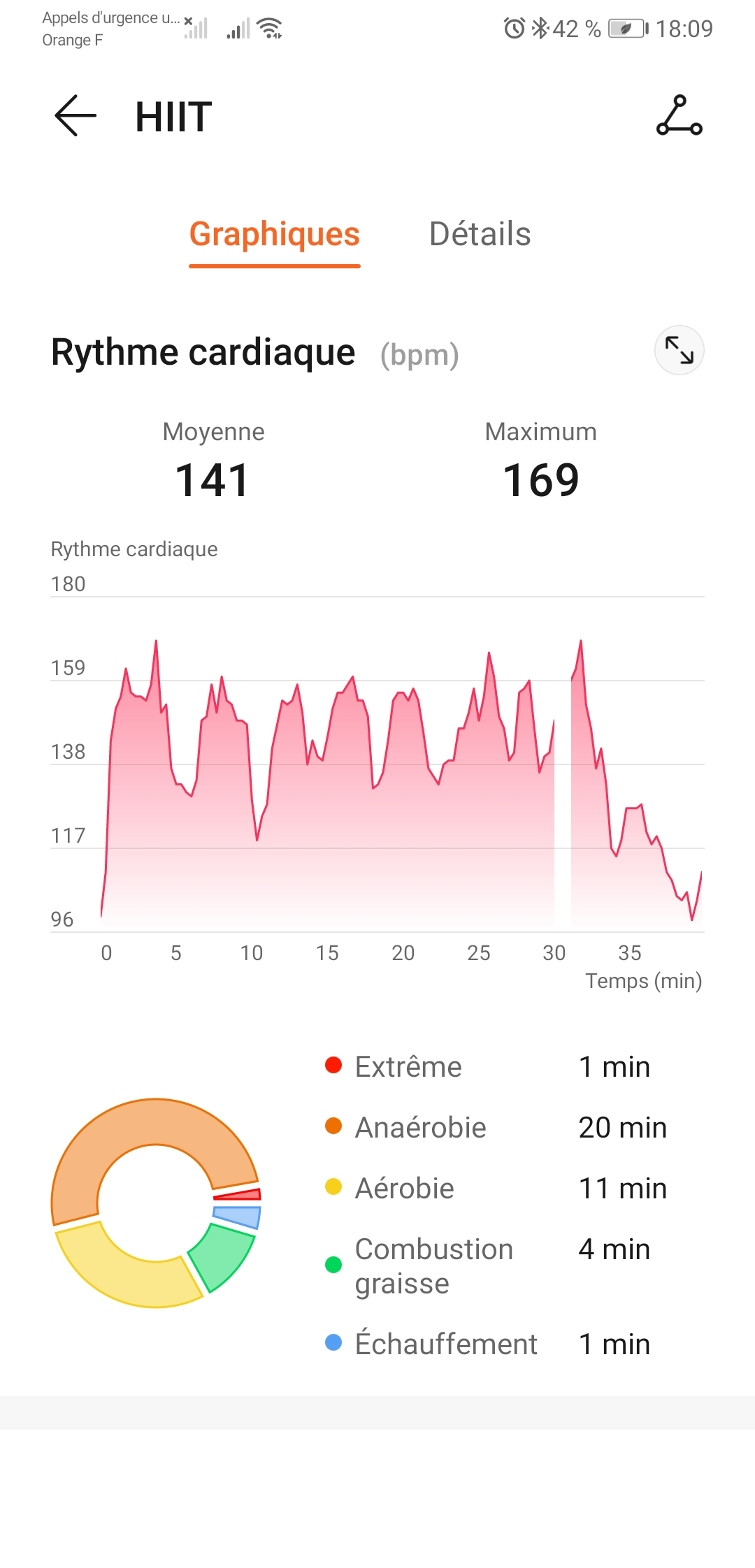Switch to the Détails tab

coord(480,234)
